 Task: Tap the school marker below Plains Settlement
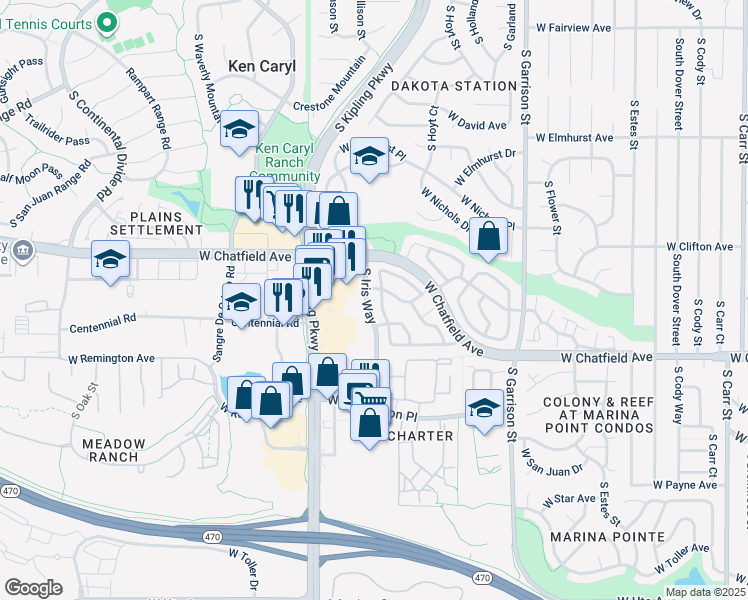[x=110, y=259]
